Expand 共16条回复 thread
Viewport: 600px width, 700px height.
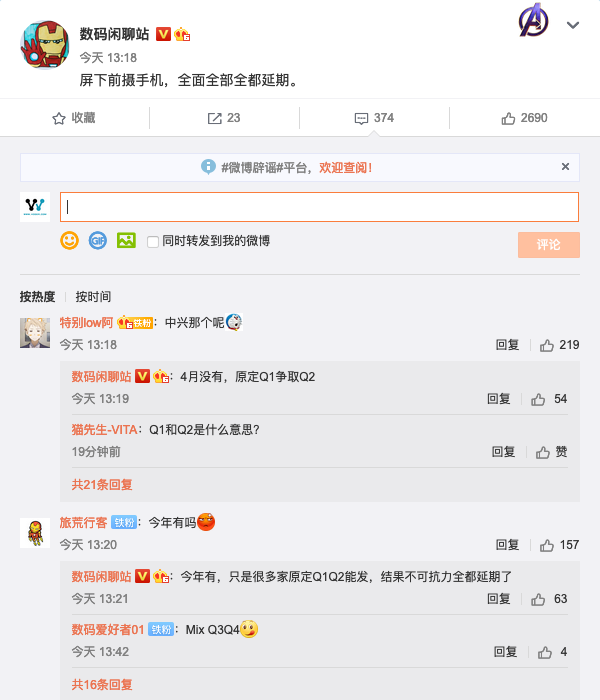pos(101,685)
